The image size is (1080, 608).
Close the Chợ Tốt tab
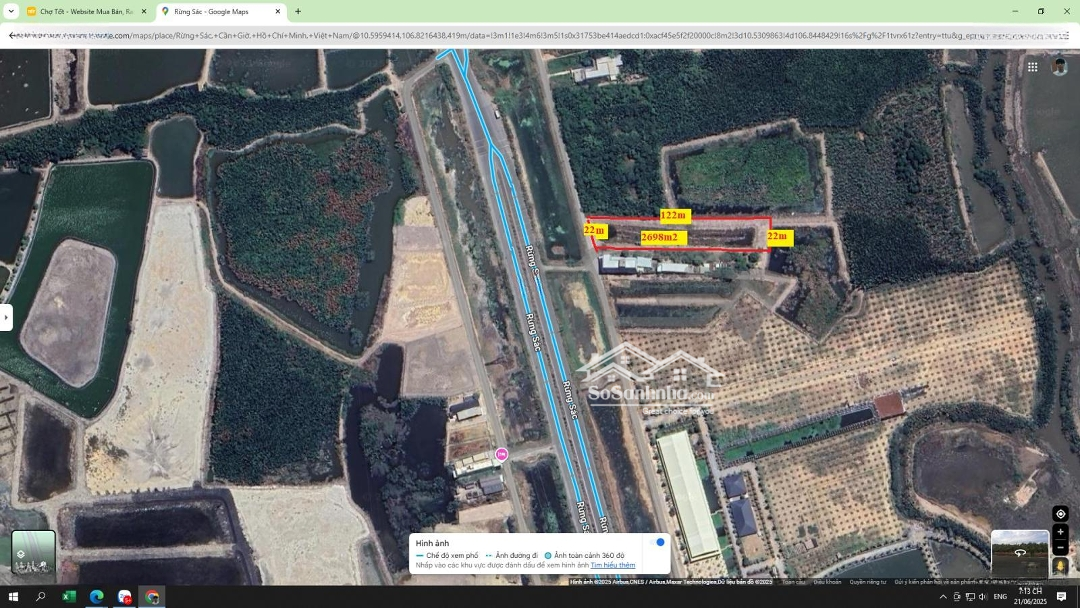(x=144, y=11)
